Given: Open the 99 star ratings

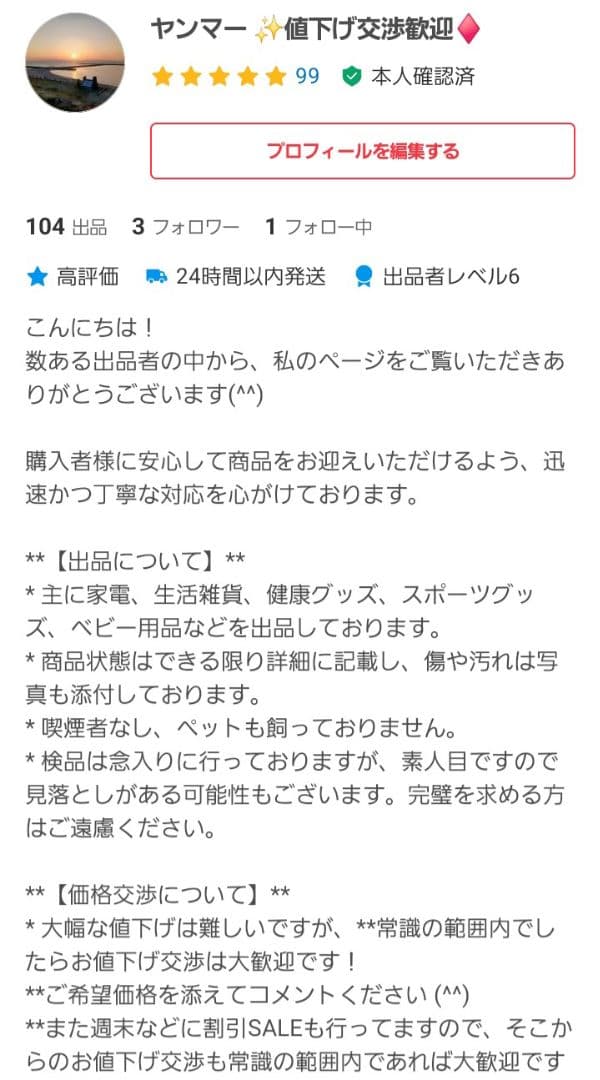Looking at the screenshot, I should (x=234, y=76).
